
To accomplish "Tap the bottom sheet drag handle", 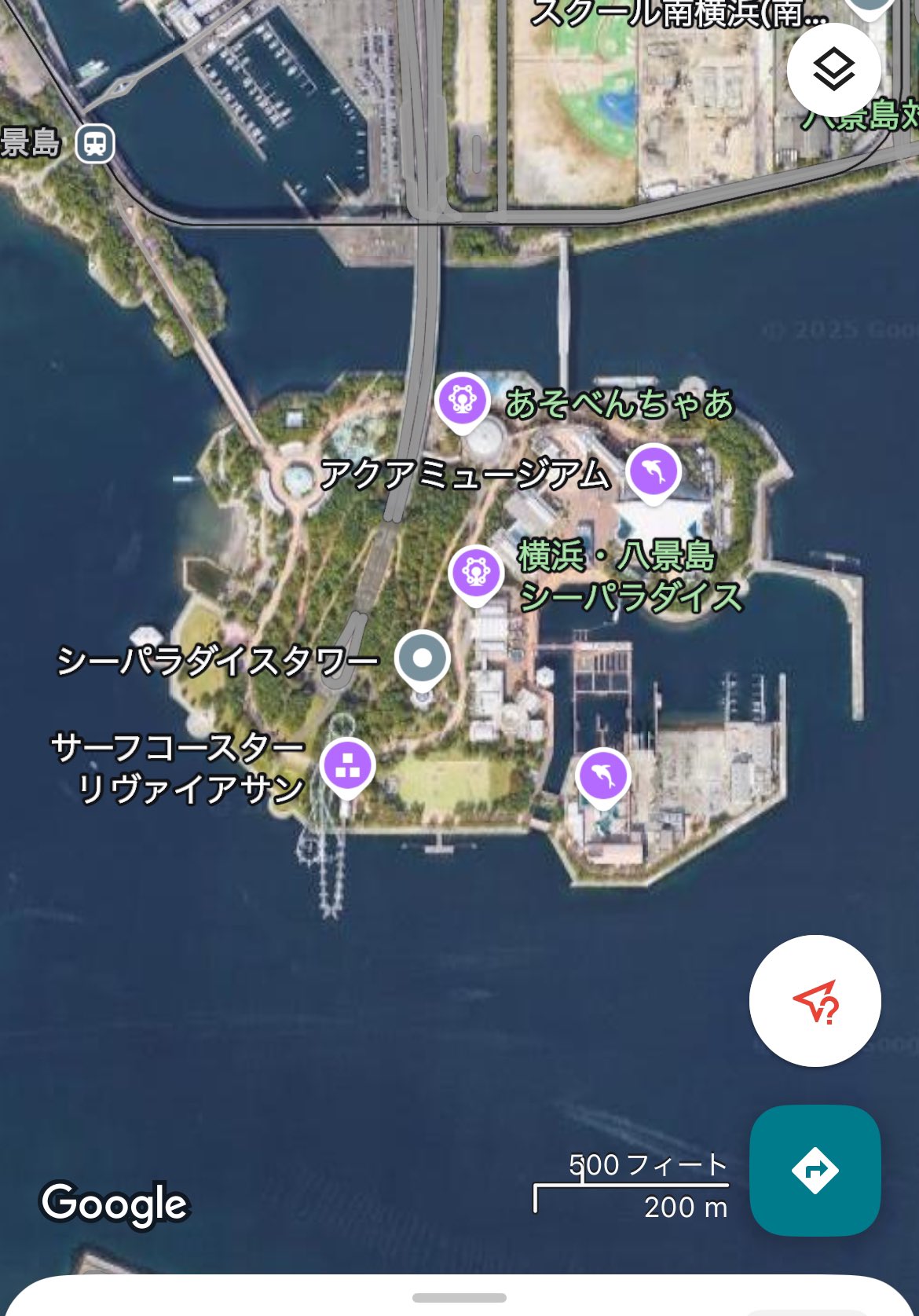I will pos(459,1296).
